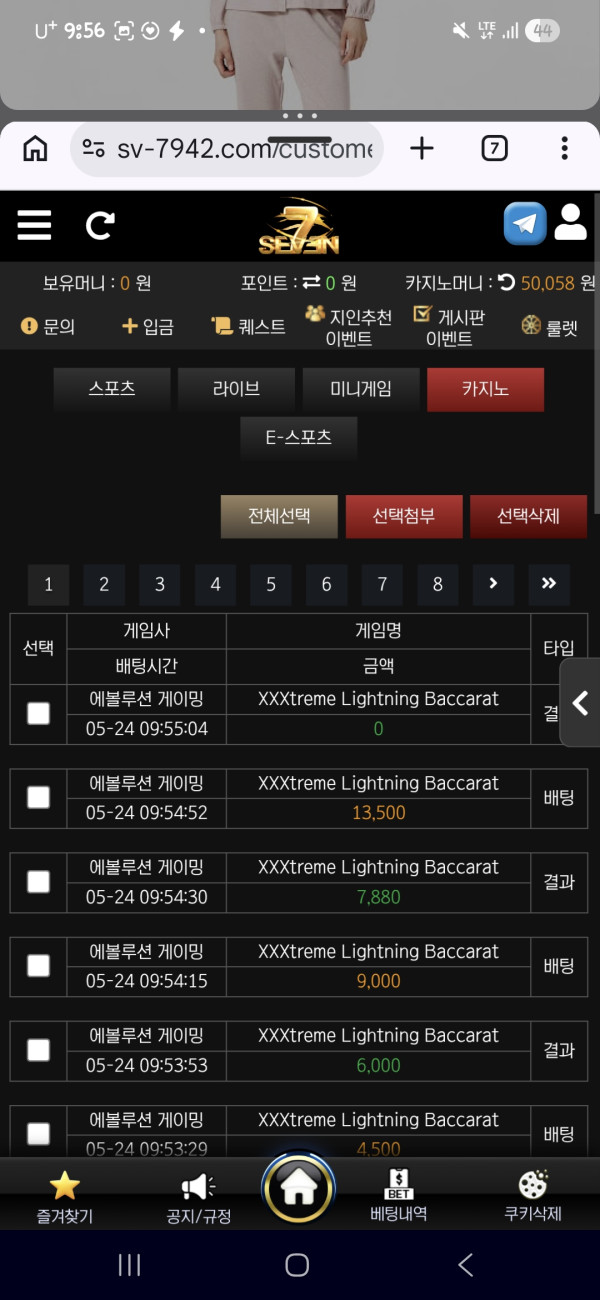This screenshot has width=600, height=1300.
Task: Check the box for 09:54:52 bet
Action: (x=38, y=797)
